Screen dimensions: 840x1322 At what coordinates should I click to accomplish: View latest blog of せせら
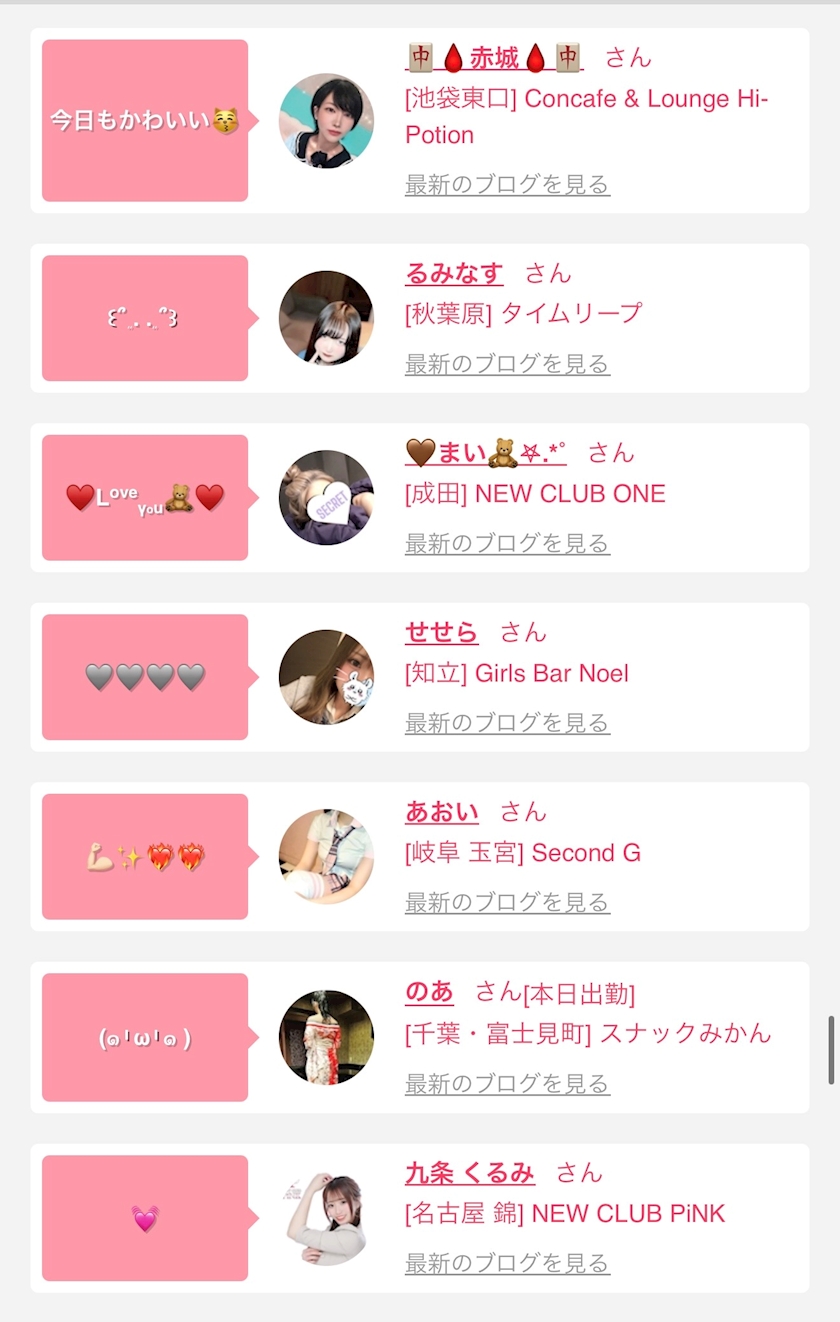(x=507, y=723)
